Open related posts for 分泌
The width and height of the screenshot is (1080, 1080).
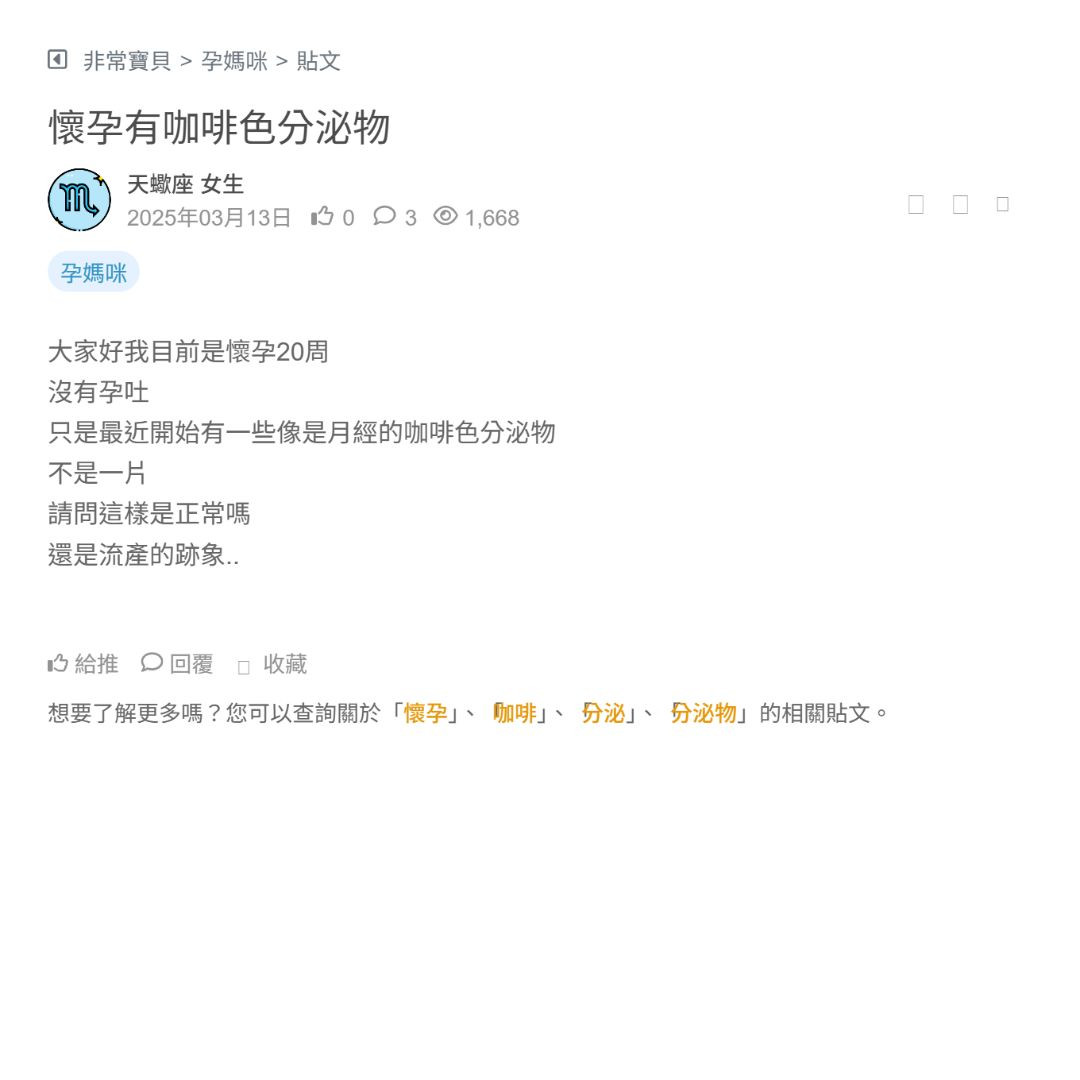tap(603, 713)
